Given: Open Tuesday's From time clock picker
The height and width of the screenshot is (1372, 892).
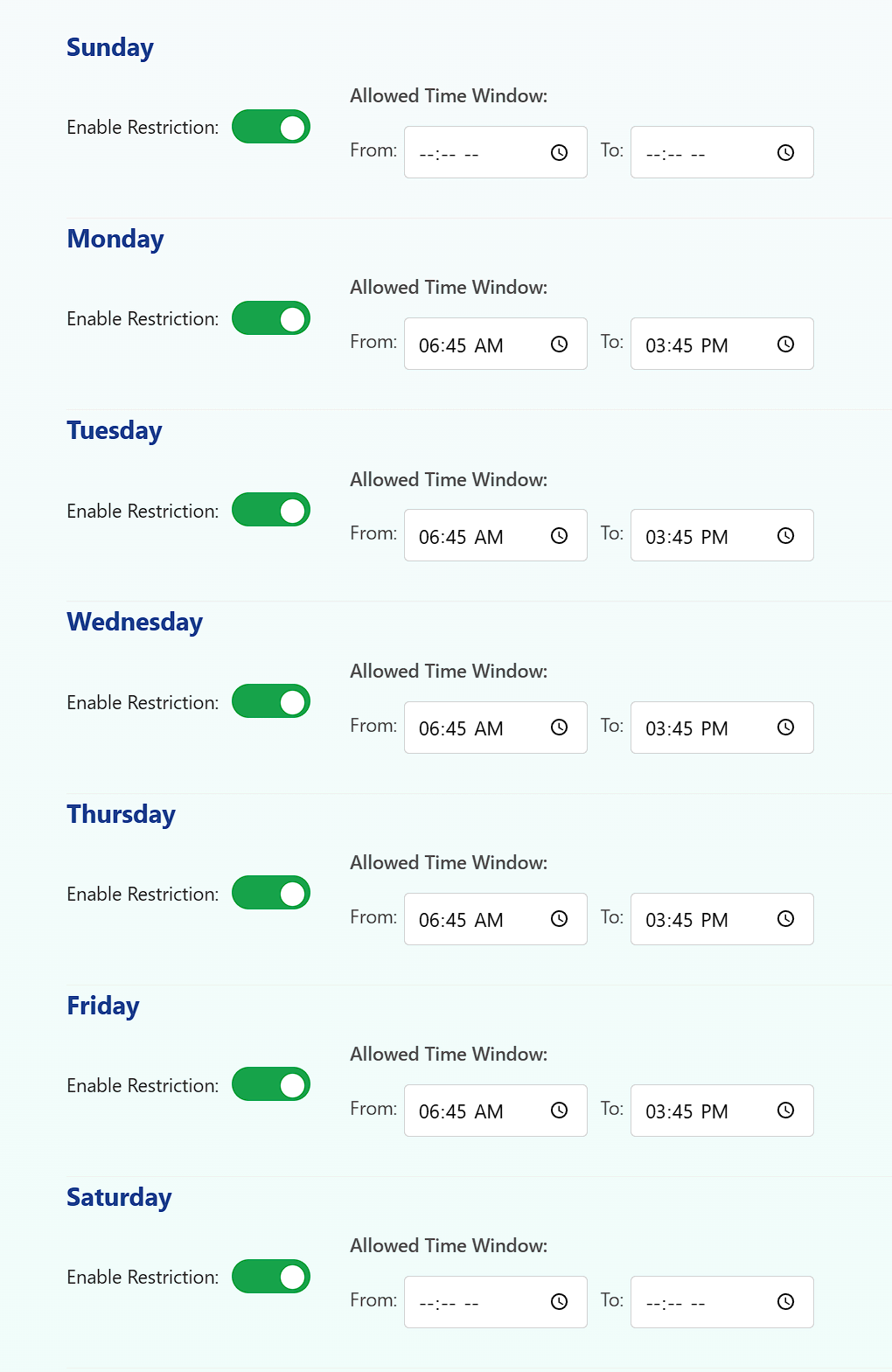Looking at the screenshot, I should pos(559,535).
